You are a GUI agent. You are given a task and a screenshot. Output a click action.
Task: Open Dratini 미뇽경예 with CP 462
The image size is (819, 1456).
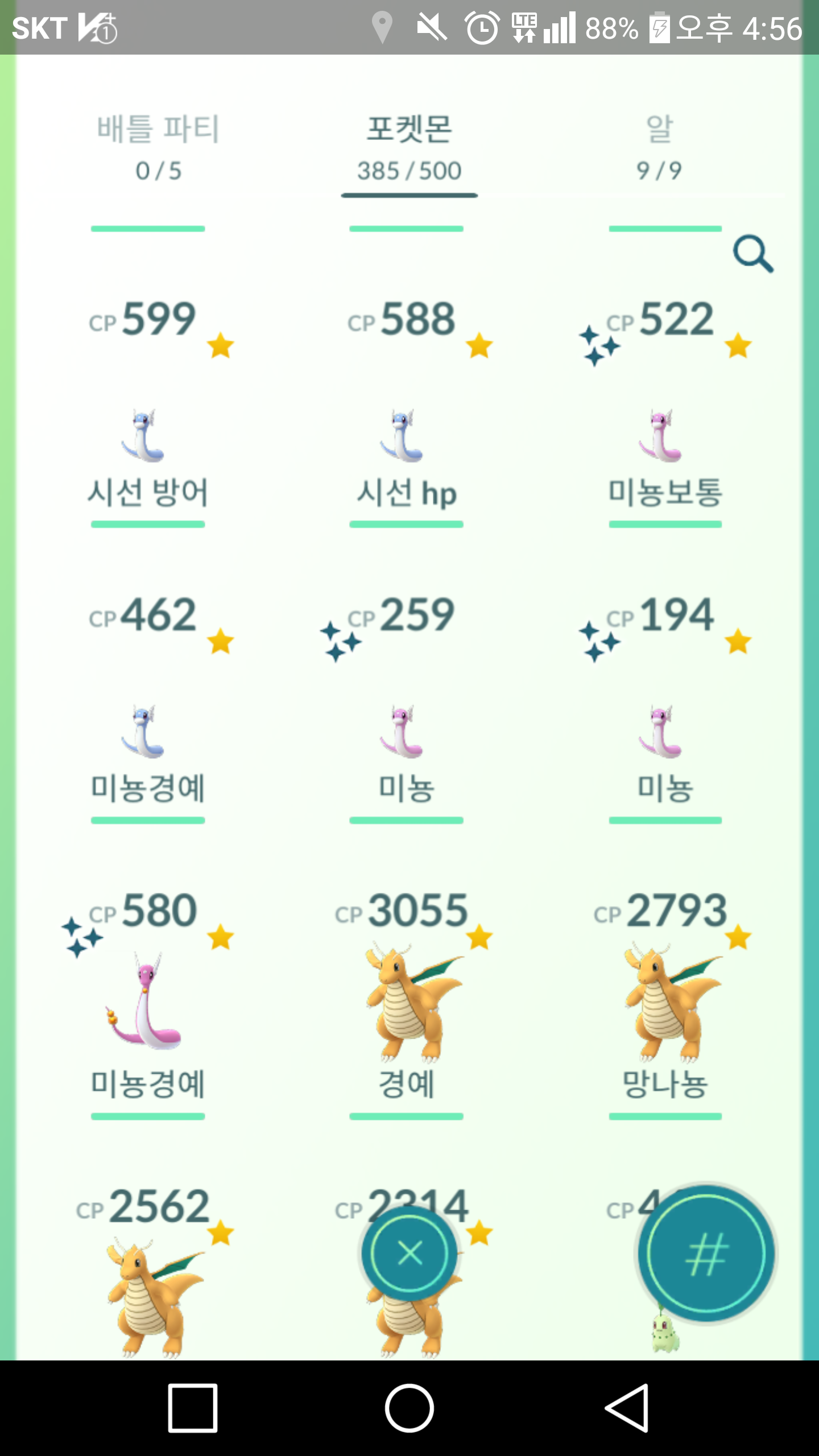(x=147, y=731)
